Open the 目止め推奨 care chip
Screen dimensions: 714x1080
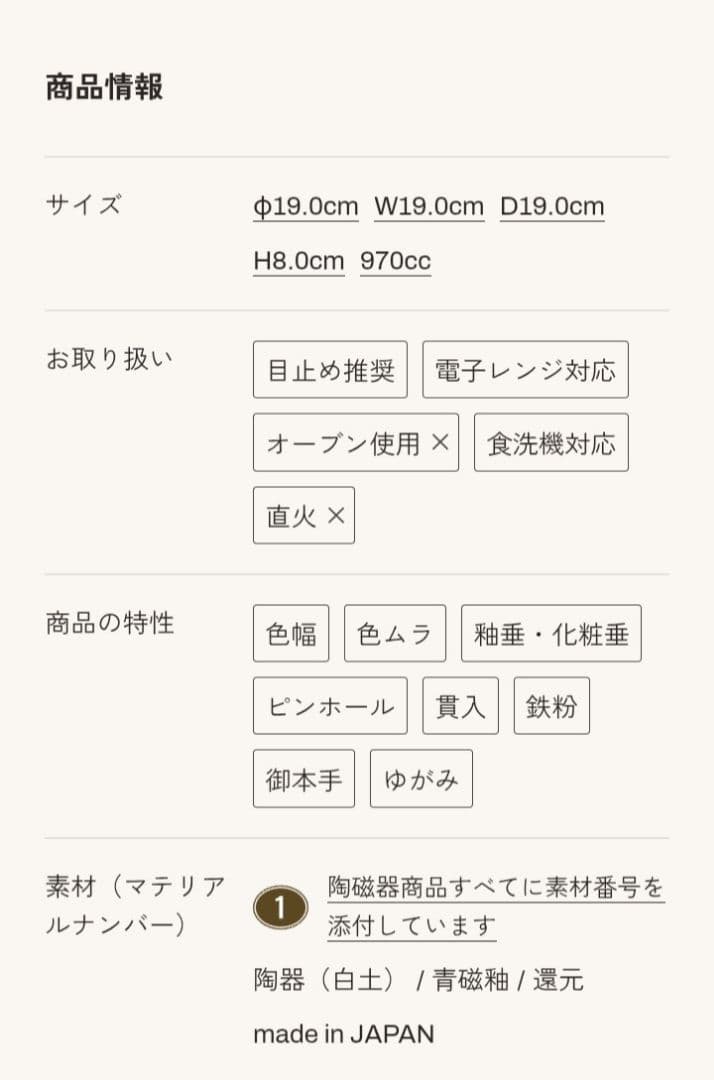click(x=330, y=370)
